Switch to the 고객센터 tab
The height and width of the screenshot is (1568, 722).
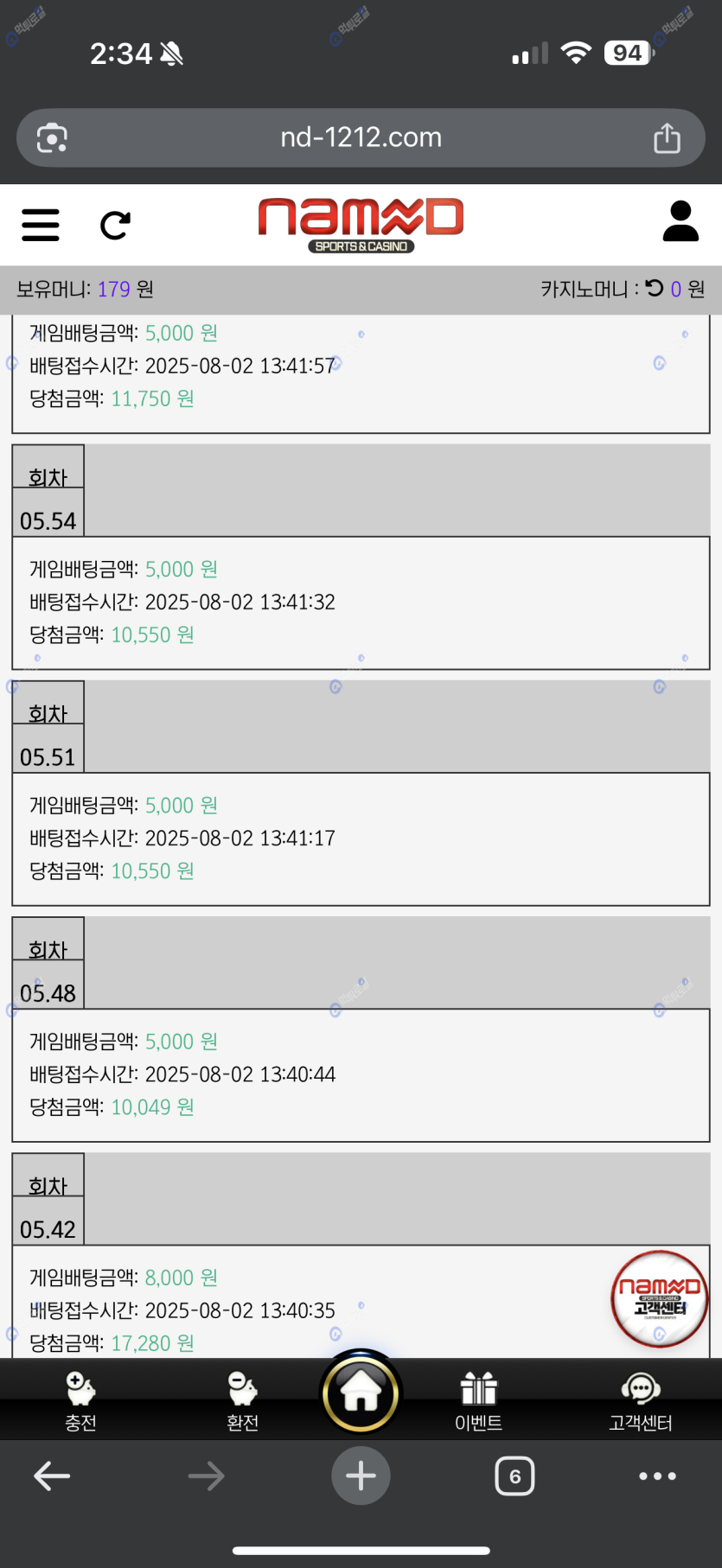tap(640, 1400)
